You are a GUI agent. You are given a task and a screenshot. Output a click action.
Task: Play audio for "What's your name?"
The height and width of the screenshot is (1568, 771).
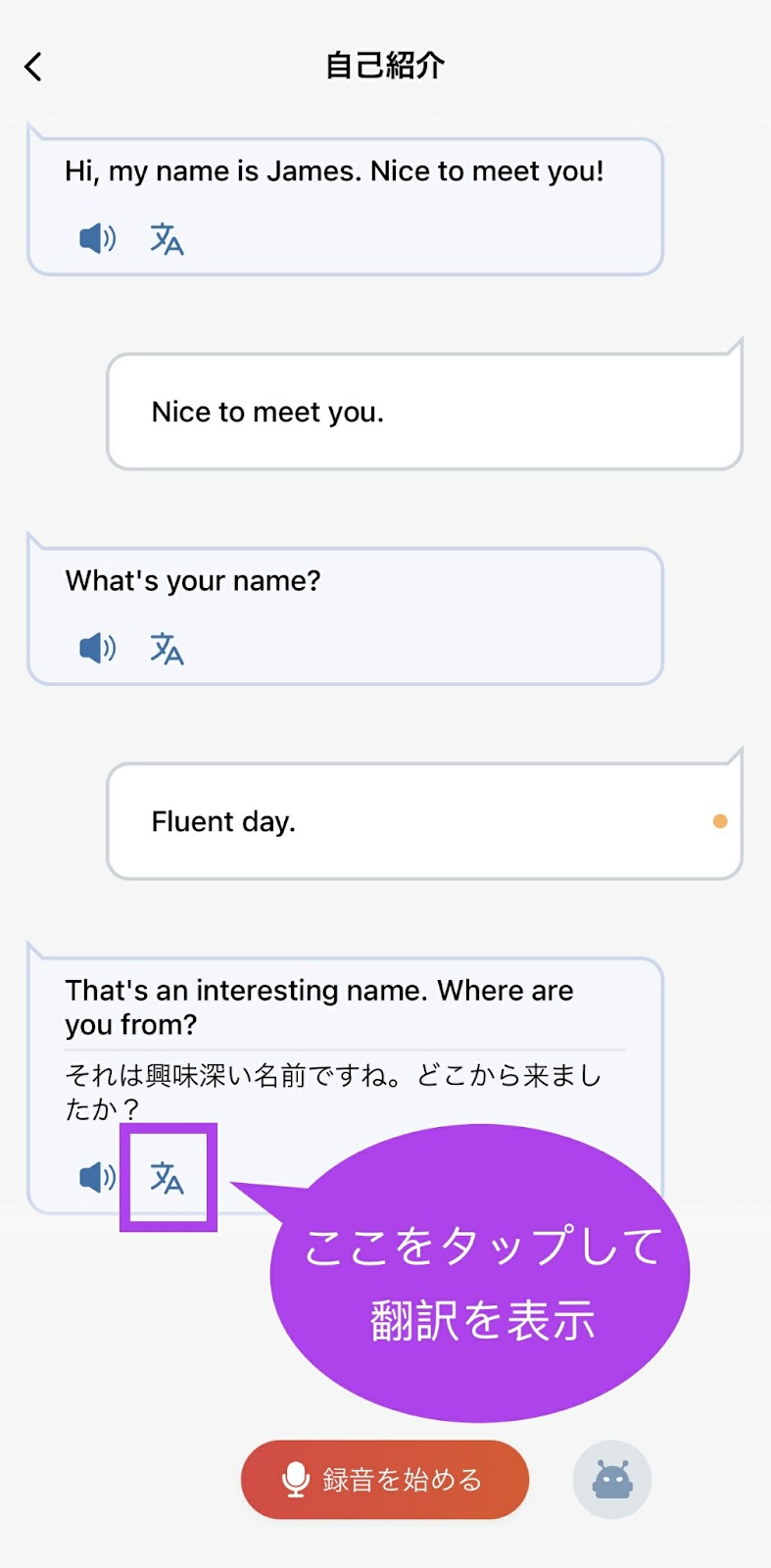click(98, 648)
